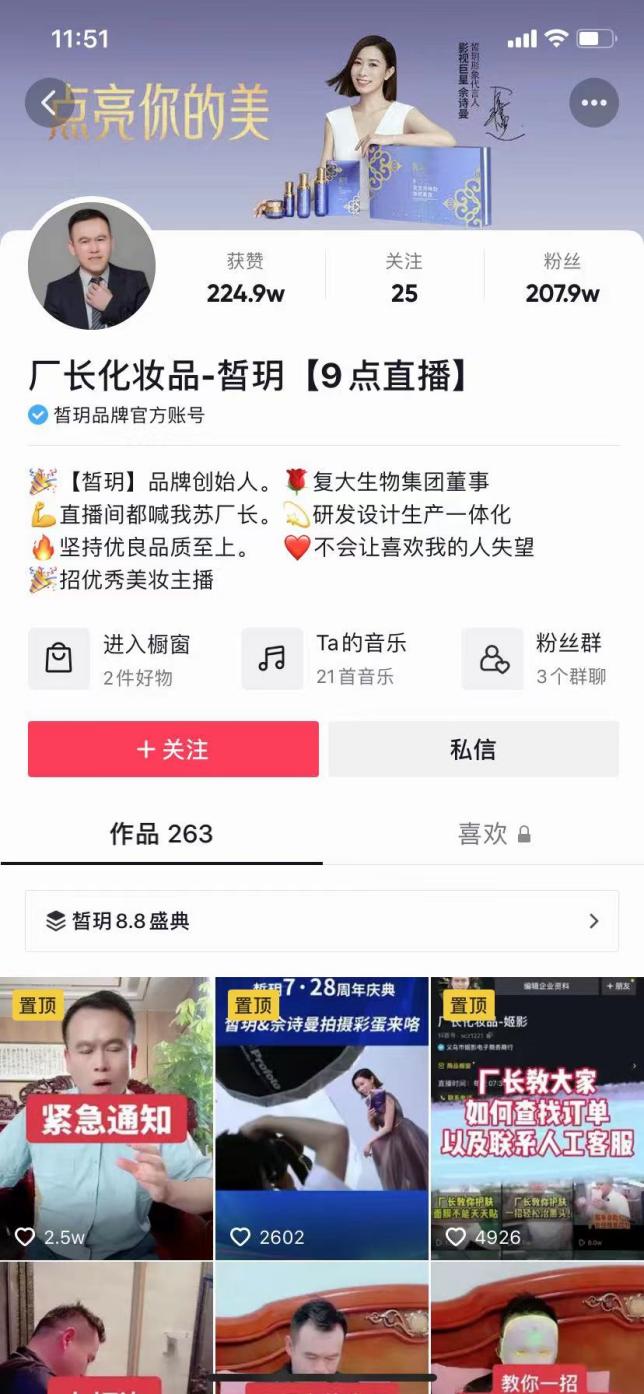Open the 关注 following list count
The height and width of the screenshot is (1394, 644).
(x=404, y=278)
